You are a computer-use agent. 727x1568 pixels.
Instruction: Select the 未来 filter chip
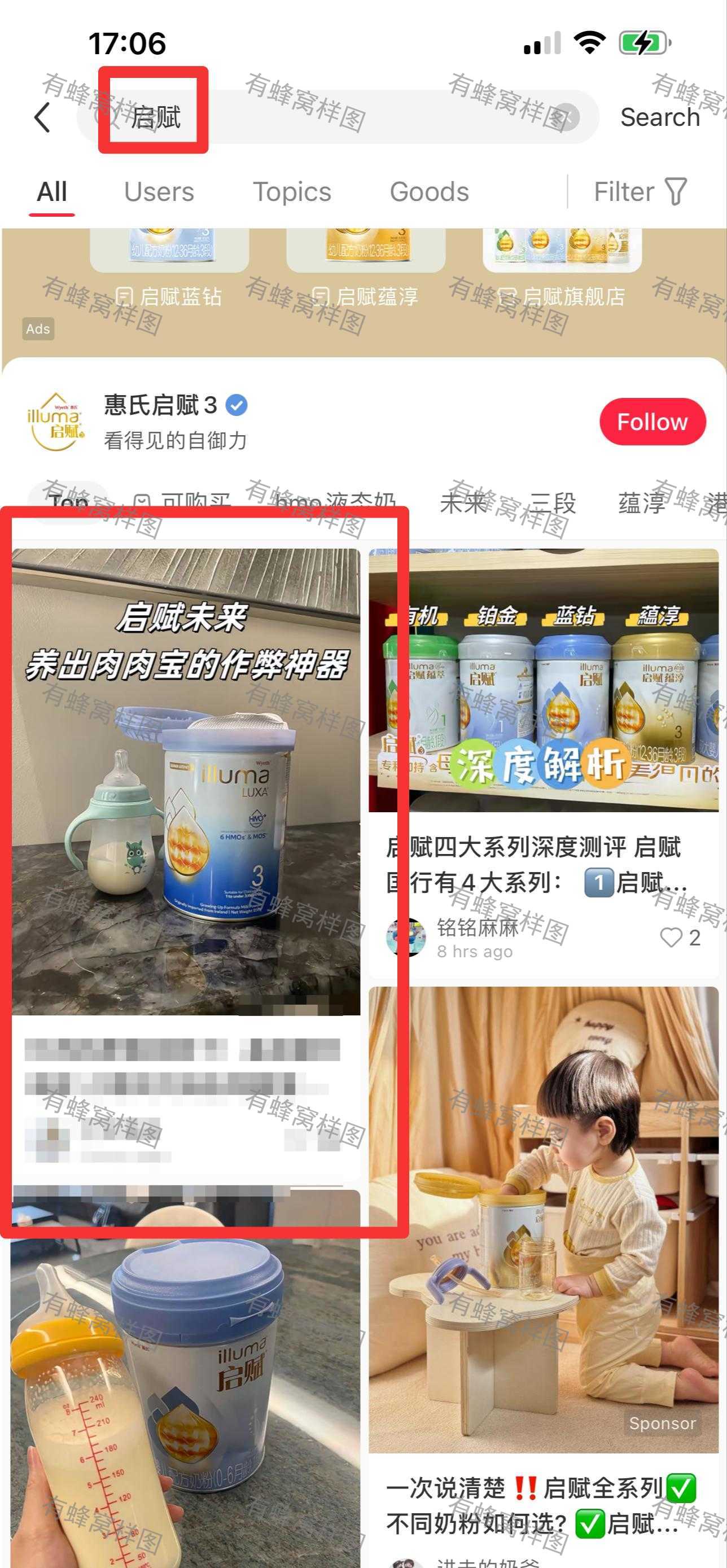point(463,503)
